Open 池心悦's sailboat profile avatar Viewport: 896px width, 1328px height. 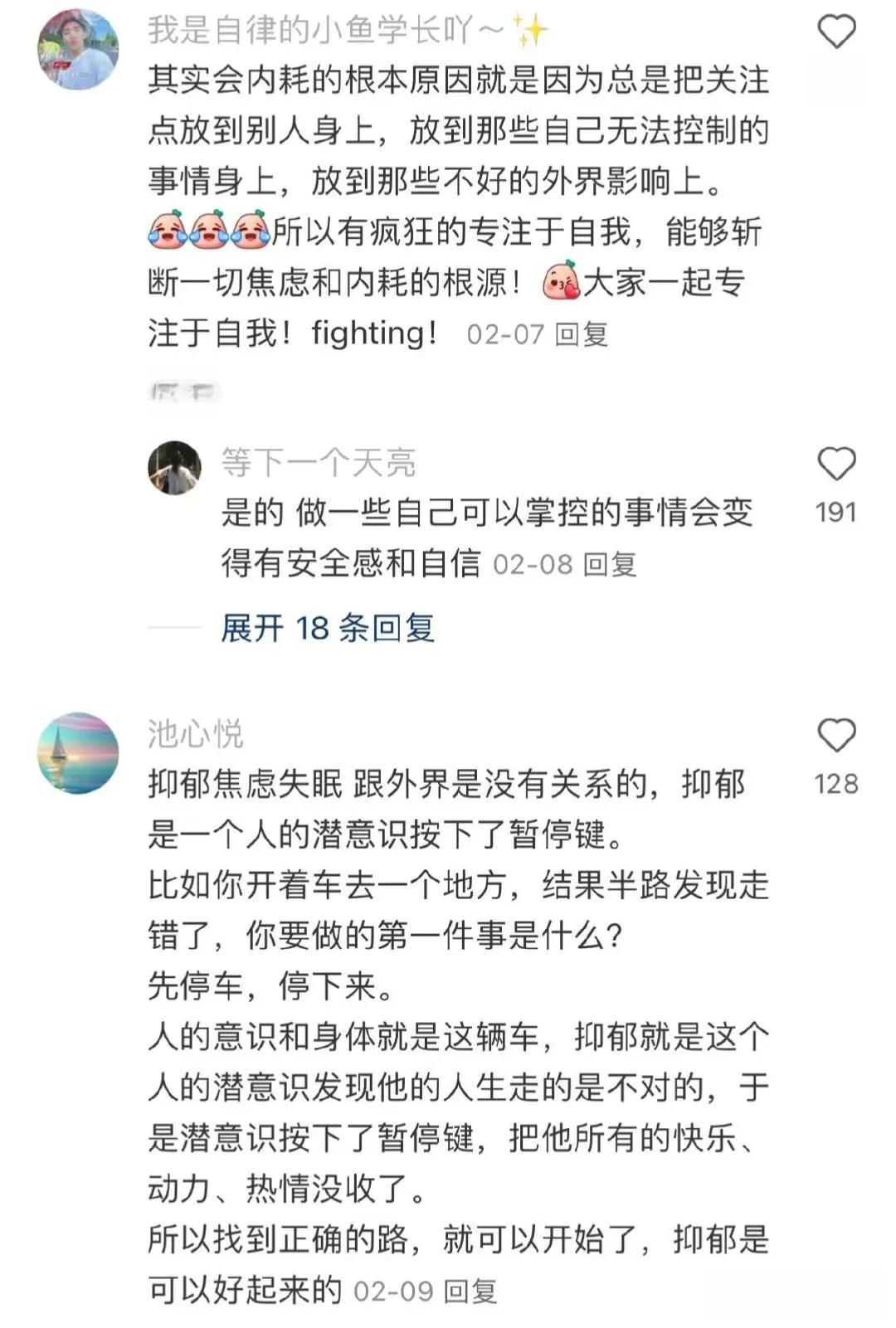point(78,752)
